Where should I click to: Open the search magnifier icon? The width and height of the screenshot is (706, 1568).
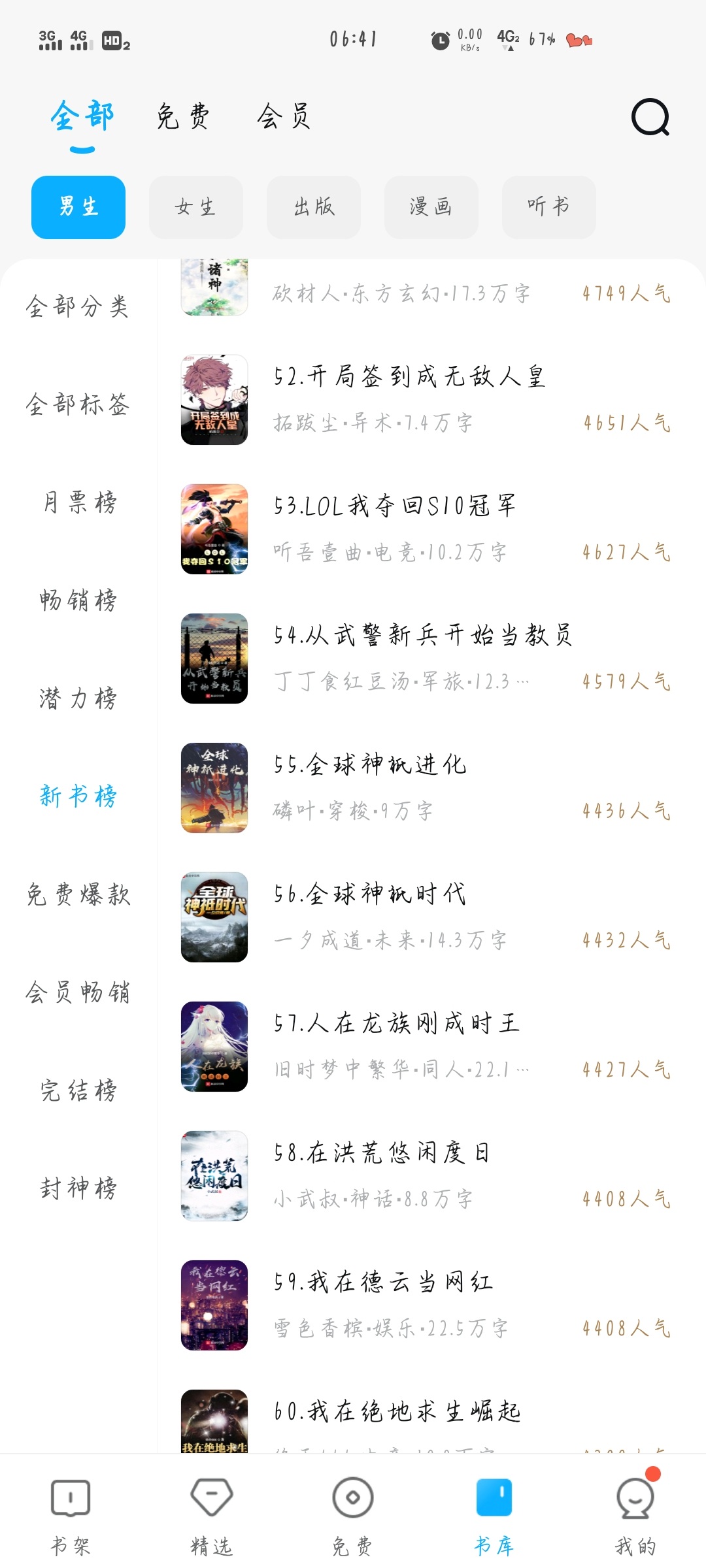coord(650,118)
